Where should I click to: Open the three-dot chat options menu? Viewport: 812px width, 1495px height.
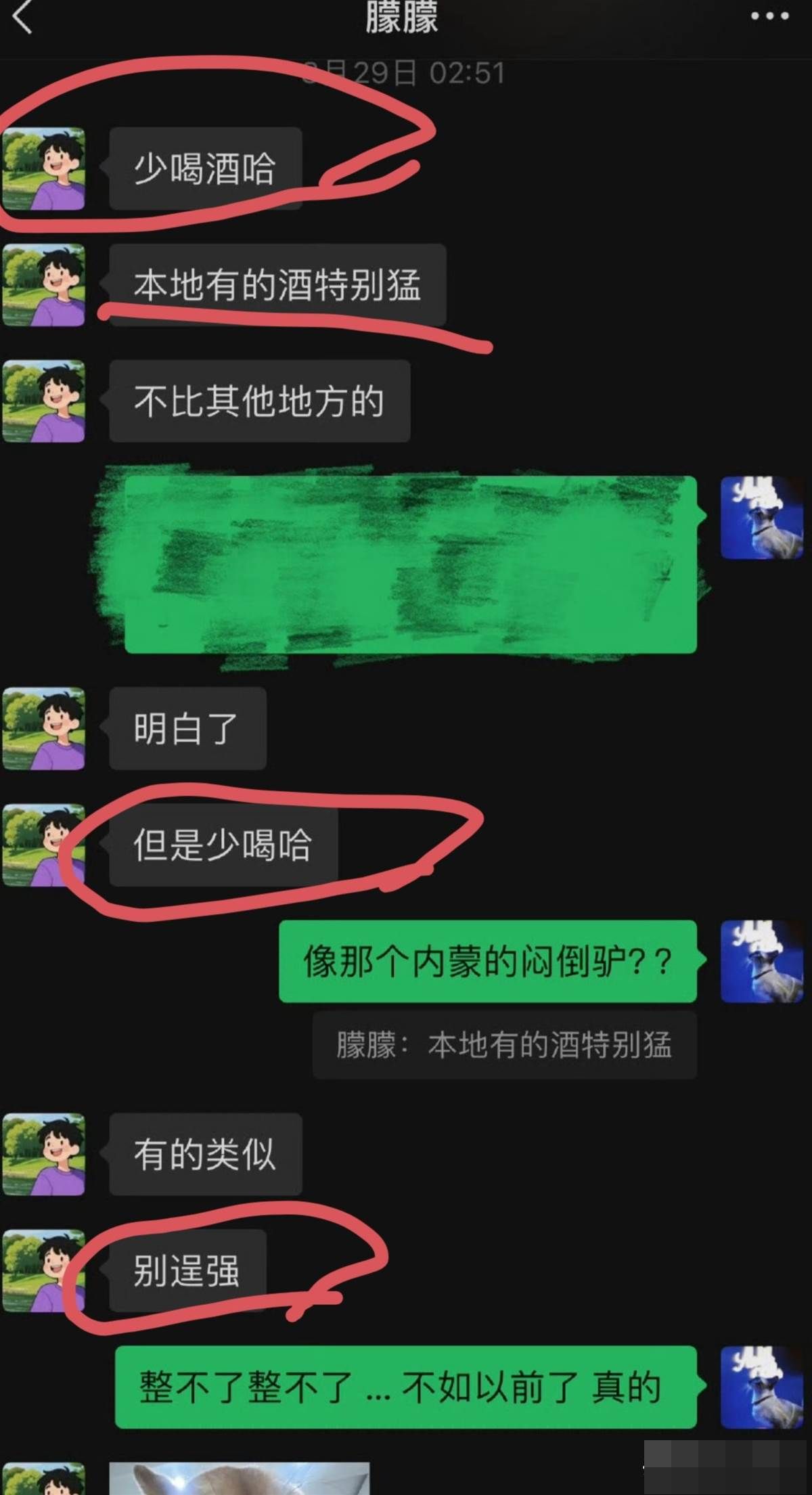click(x=769, y=16)
